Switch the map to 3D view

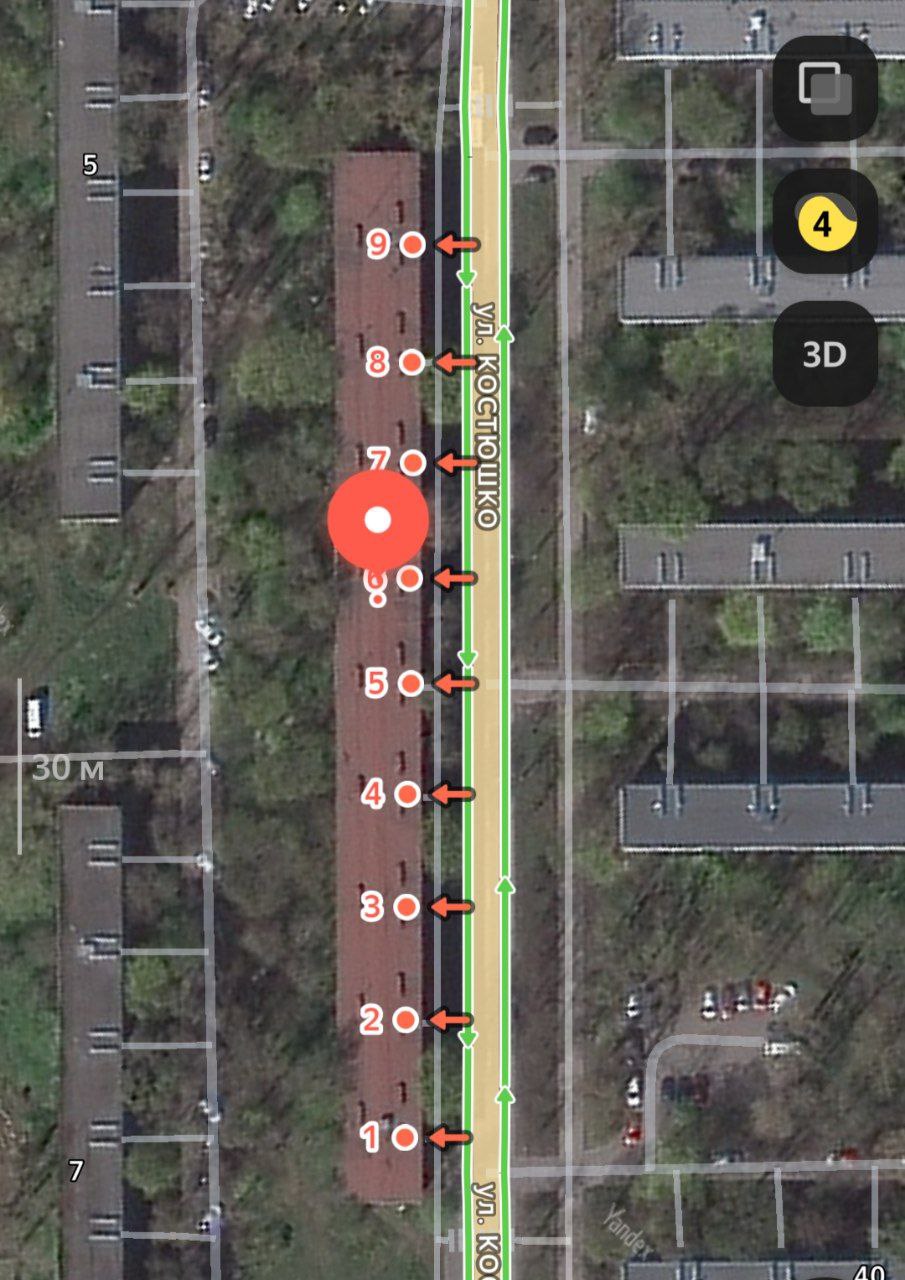[x=825, y=354]
